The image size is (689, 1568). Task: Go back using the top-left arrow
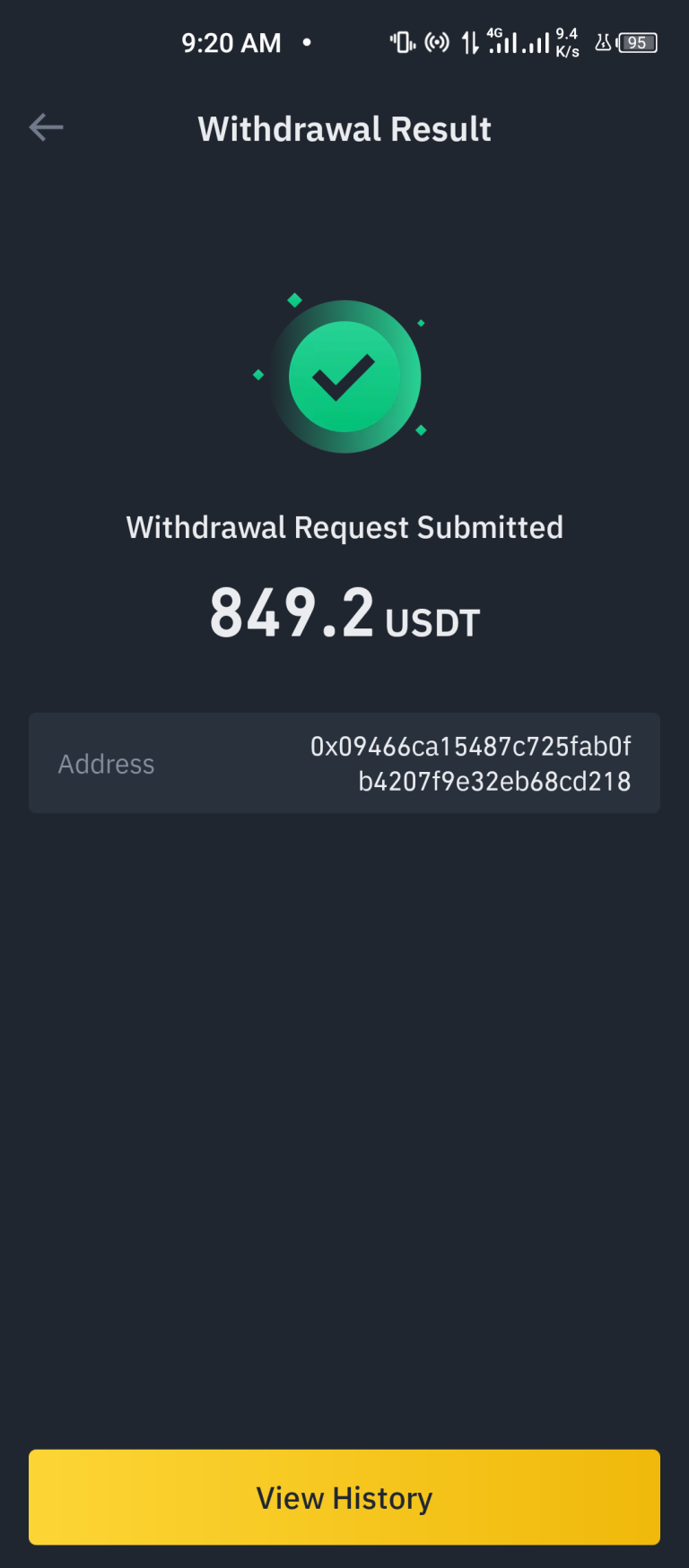coord(46,127)
